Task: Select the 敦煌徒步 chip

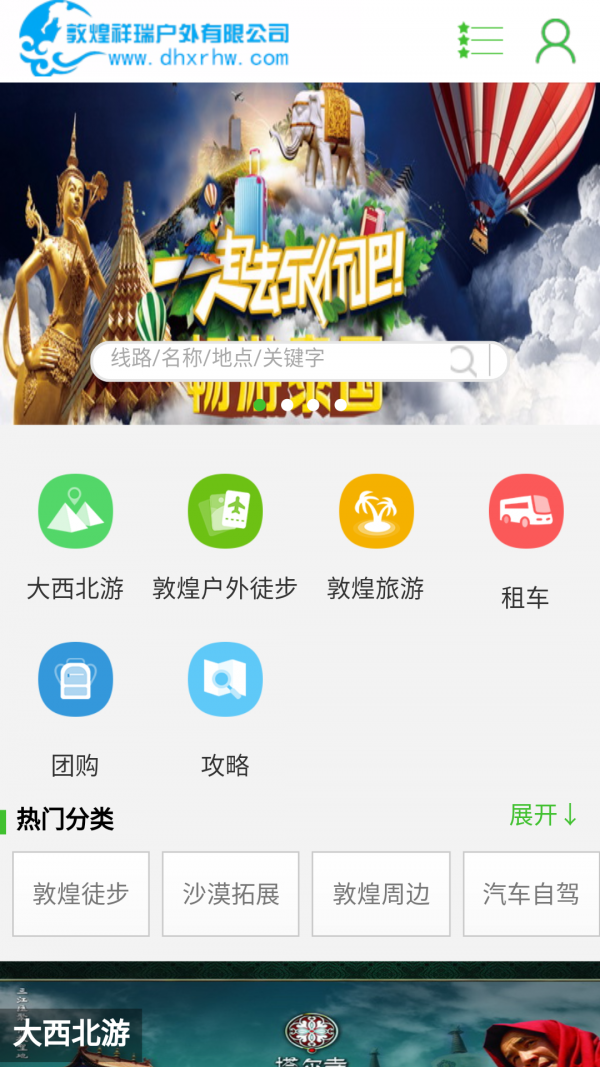Action: [81, 894]
